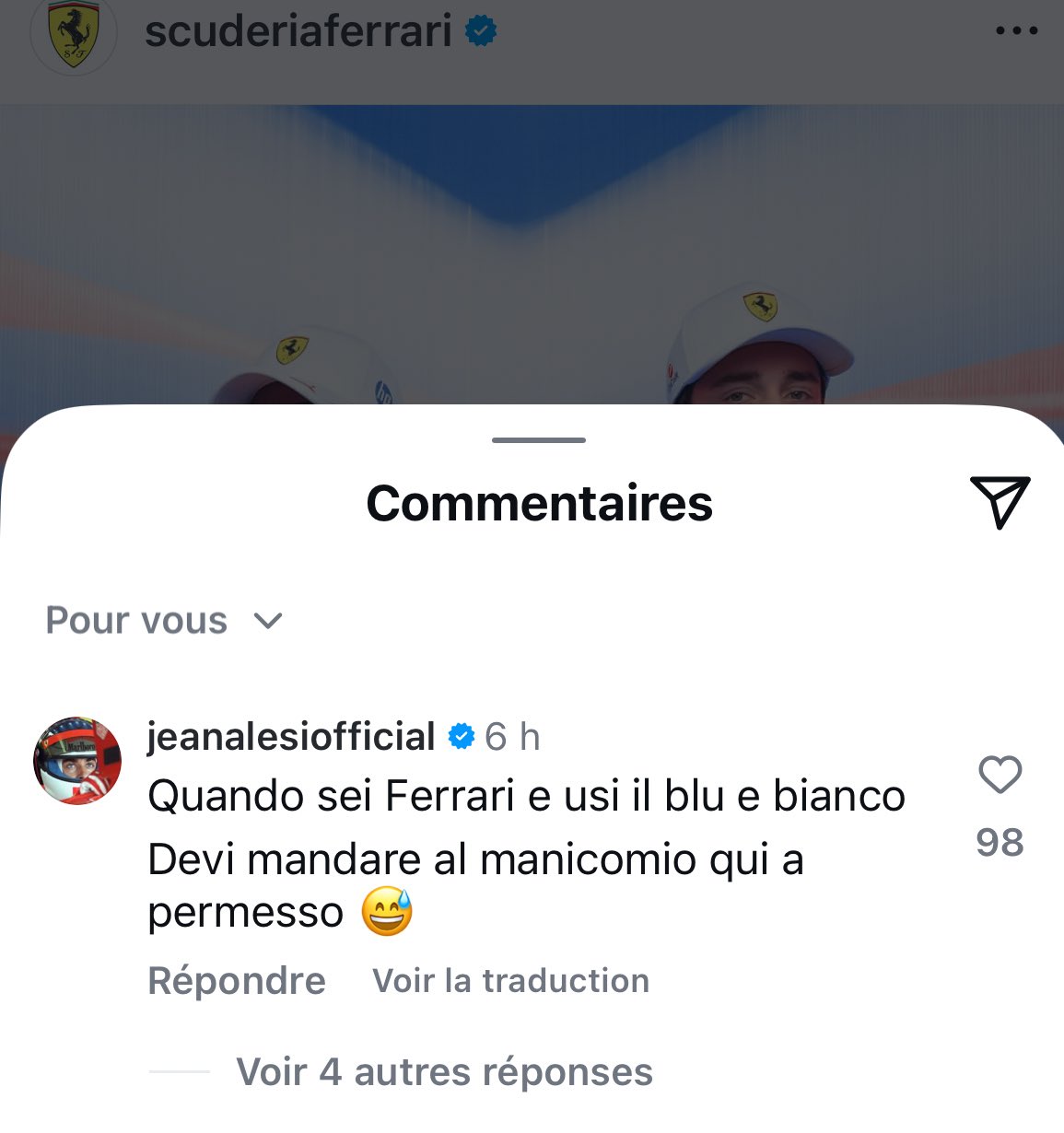This screenshot has width=1064, height=1133.
Task: Select Voir la traduction
Action: [x=510, y=981]
